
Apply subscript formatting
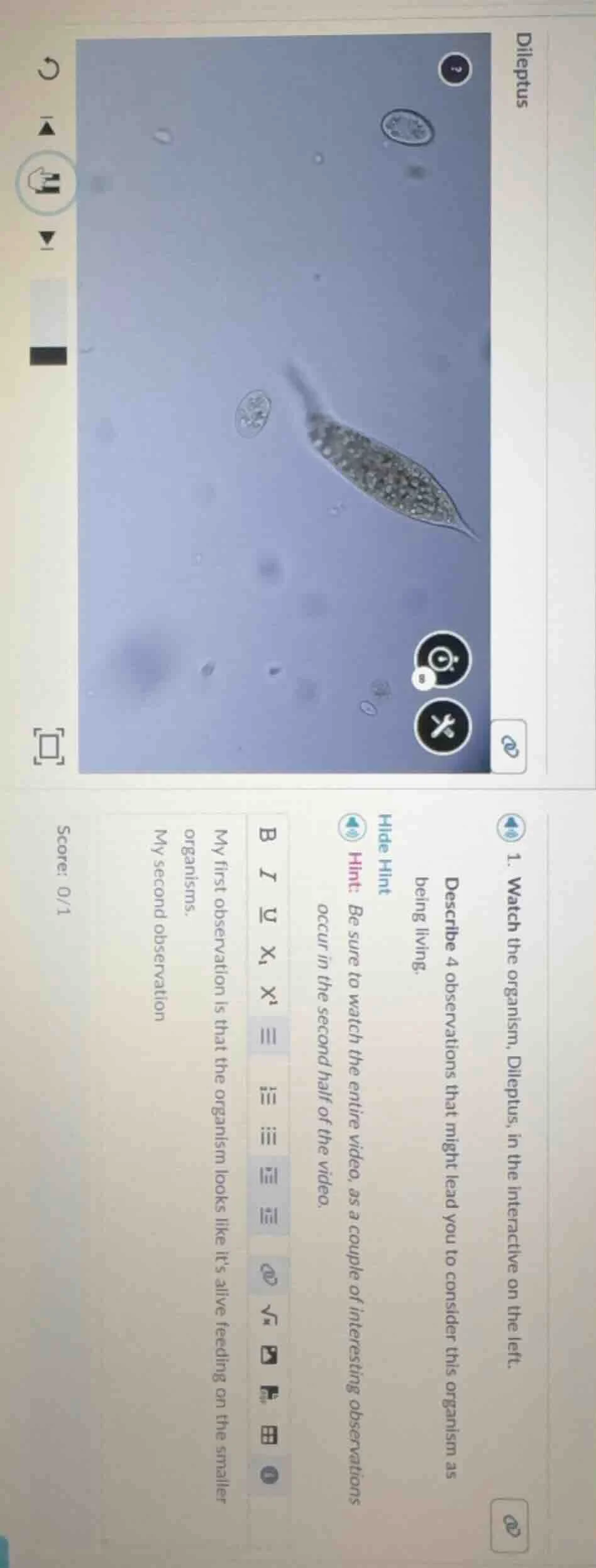[268, 956]
